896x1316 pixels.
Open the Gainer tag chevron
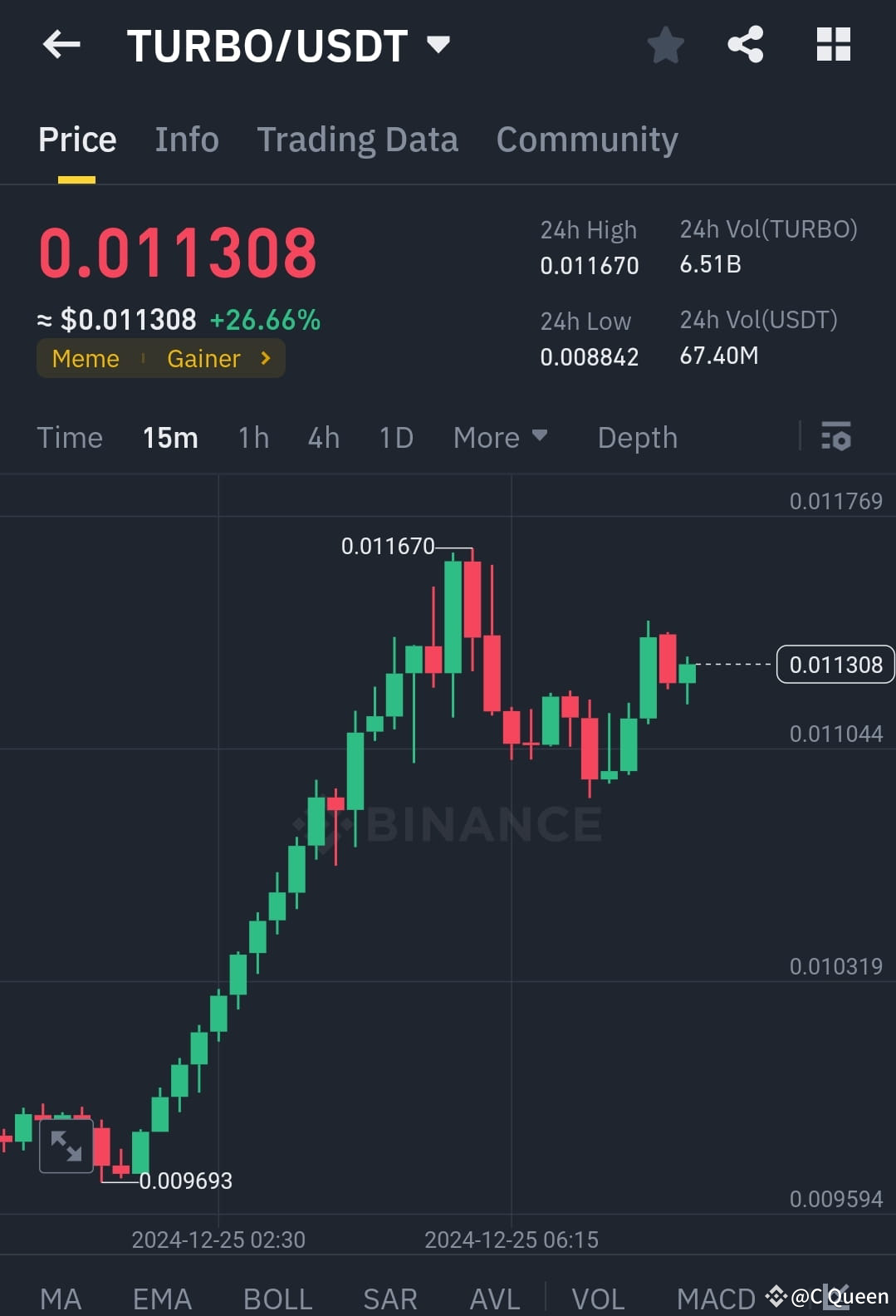click(264, 358)
